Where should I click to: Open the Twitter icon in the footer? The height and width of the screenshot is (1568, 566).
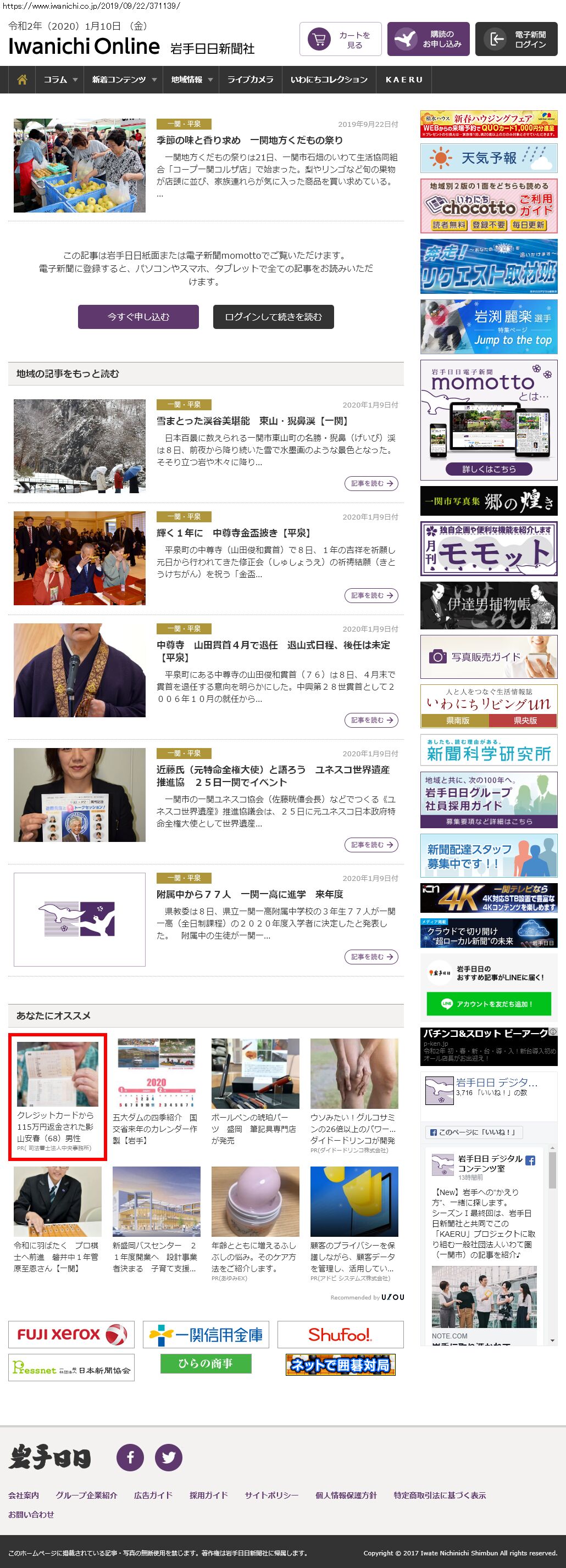(x=168, y=1458)
